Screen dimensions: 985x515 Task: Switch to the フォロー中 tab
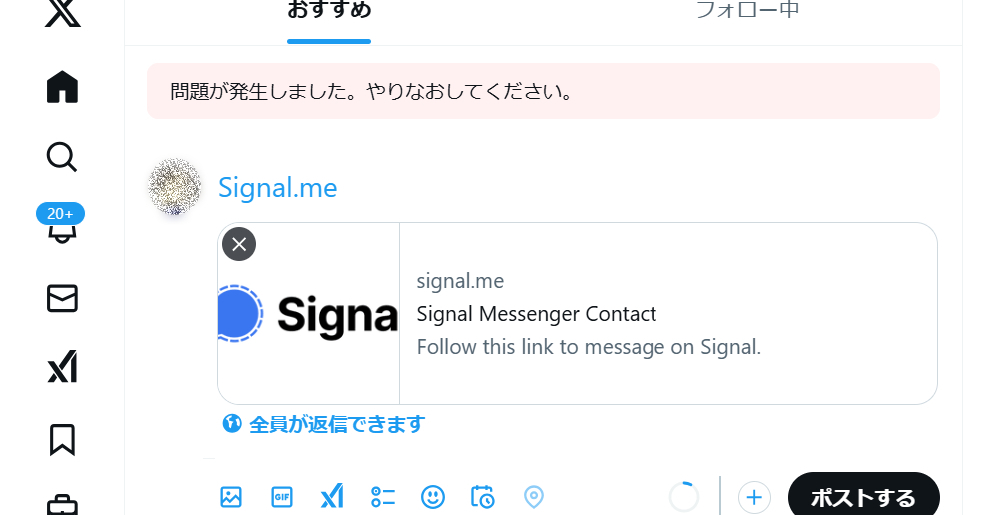(x=747, y=12)
